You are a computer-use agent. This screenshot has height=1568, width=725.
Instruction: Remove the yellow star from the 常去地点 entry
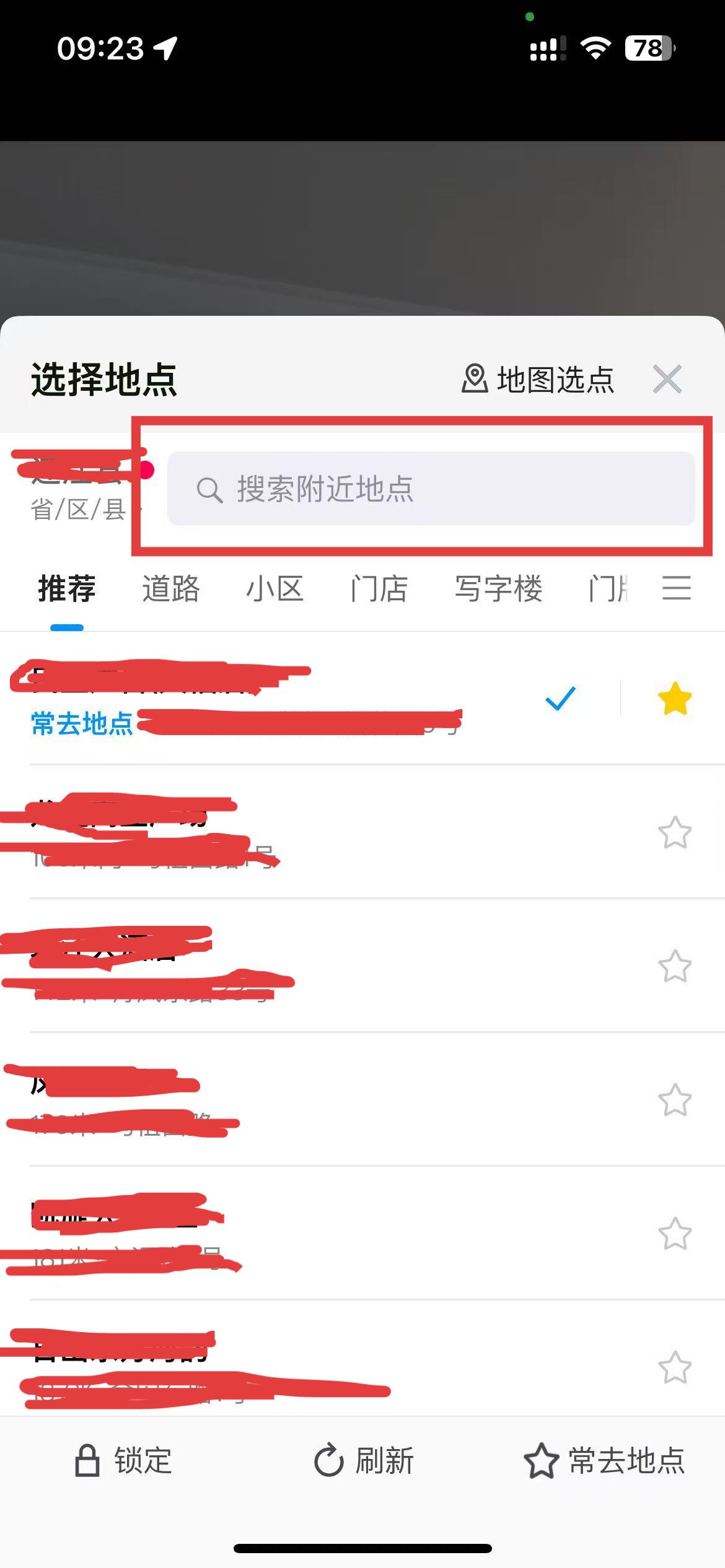674,699
